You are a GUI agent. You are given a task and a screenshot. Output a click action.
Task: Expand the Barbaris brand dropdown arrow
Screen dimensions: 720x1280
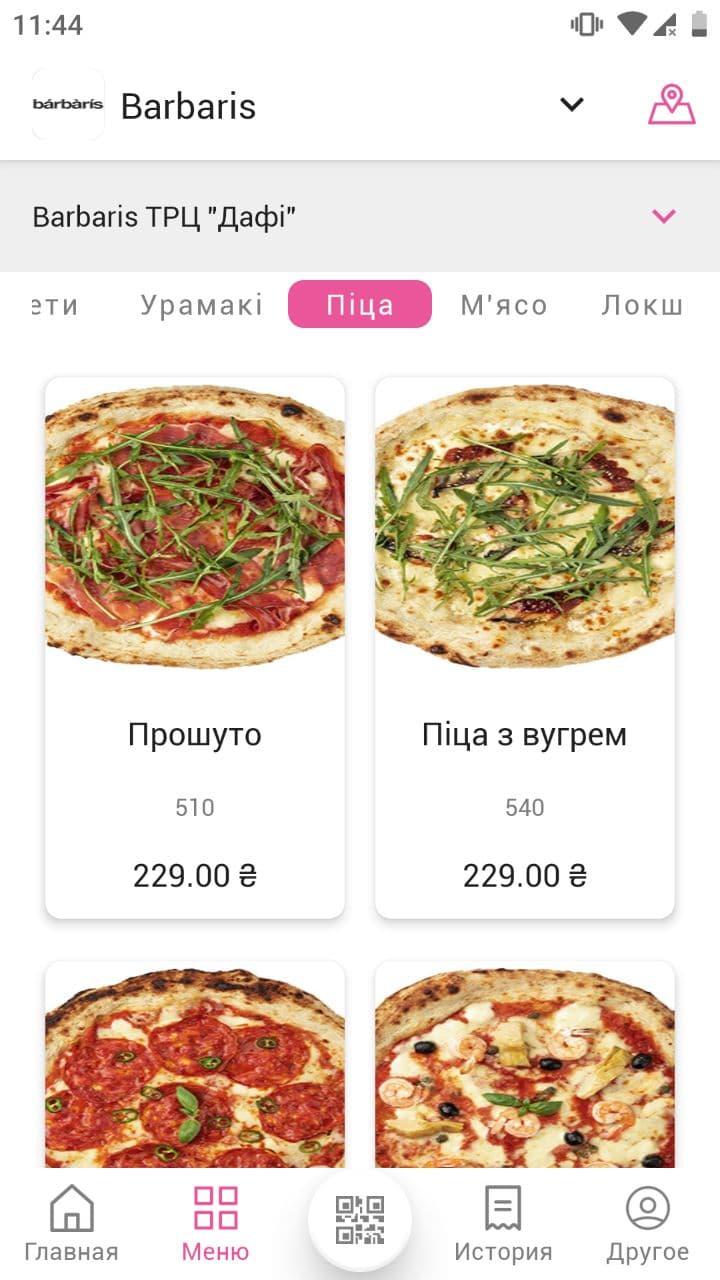pos(572,104)
